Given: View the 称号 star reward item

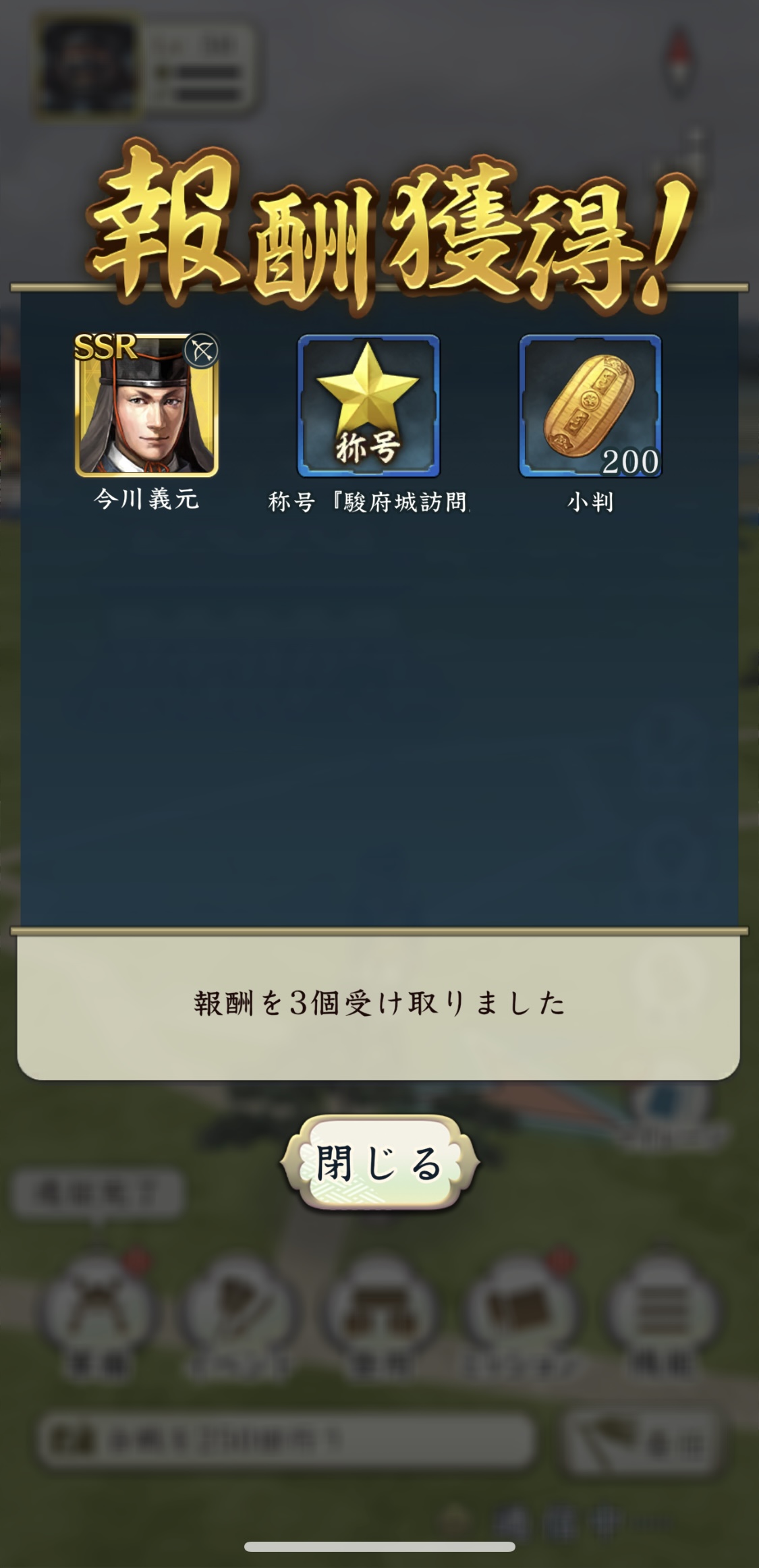Looking at the screenshot, I should click(x=368, y=406).
